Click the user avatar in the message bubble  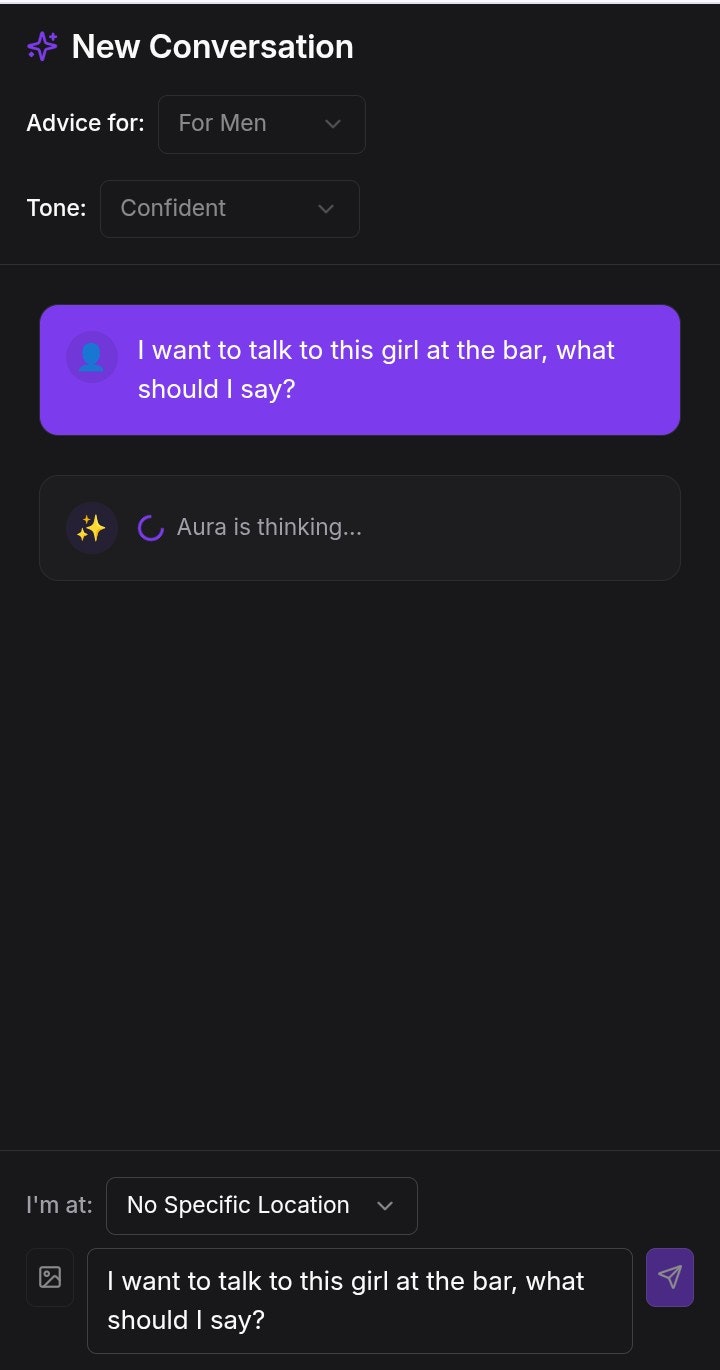pyautogui.click(x=92, y=356)
